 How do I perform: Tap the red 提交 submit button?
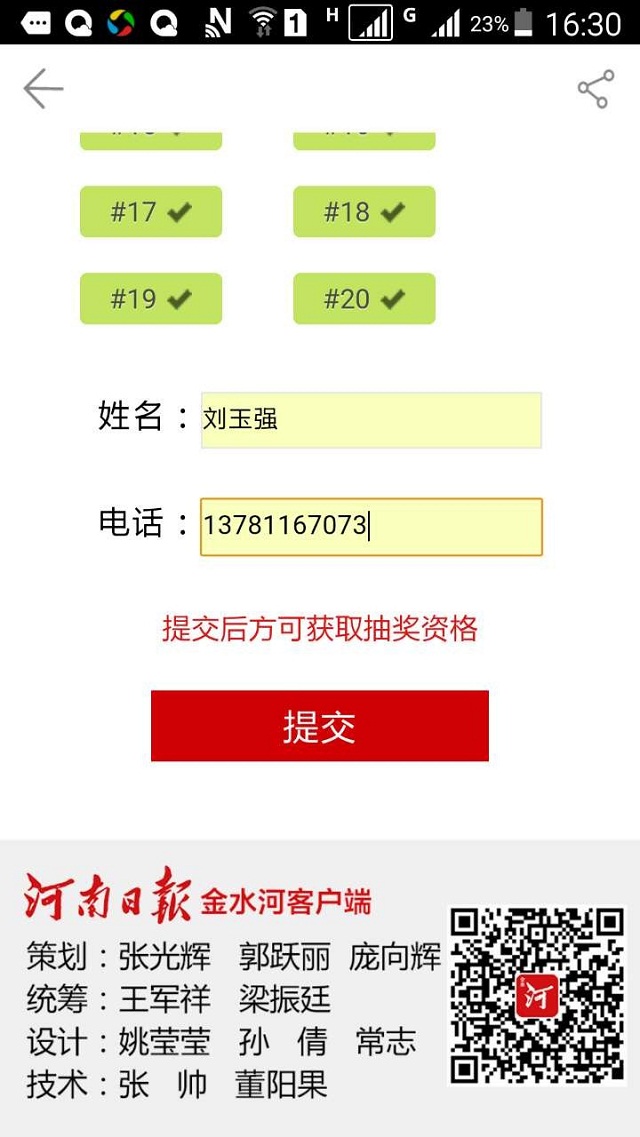coord(320,726)
